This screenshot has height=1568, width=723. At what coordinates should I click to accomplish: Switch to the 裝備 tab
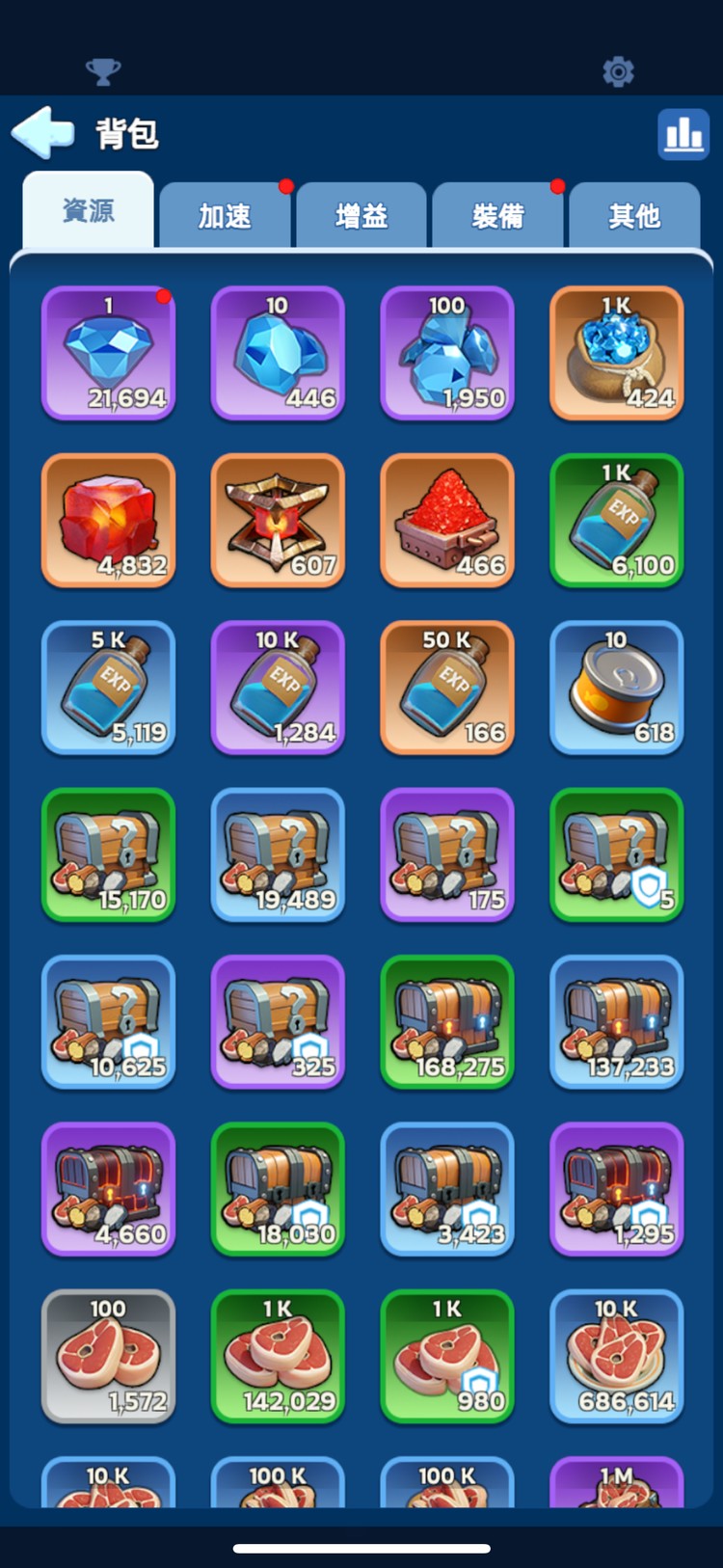tap(497, 215)
